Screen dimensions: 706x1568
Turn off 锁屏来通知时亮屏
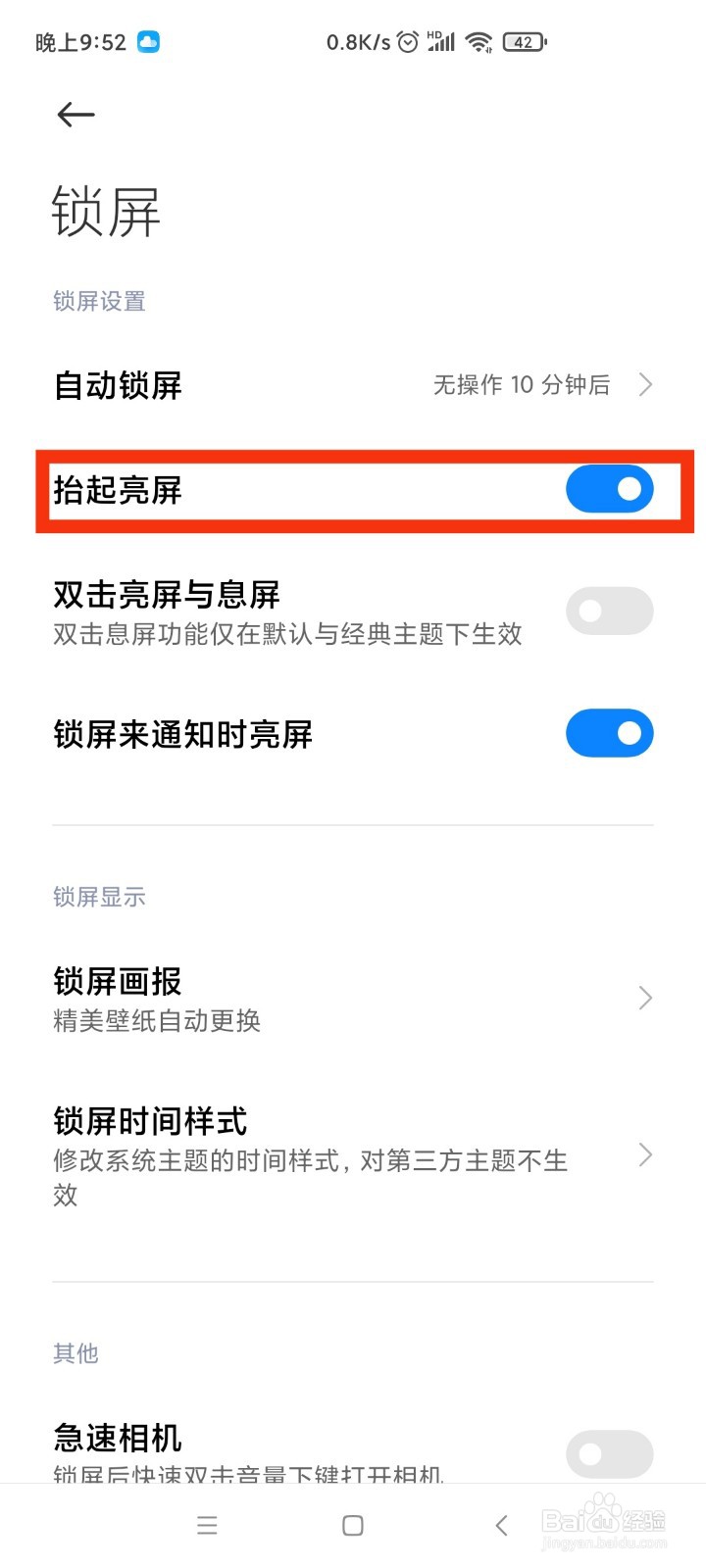[609, 733]
